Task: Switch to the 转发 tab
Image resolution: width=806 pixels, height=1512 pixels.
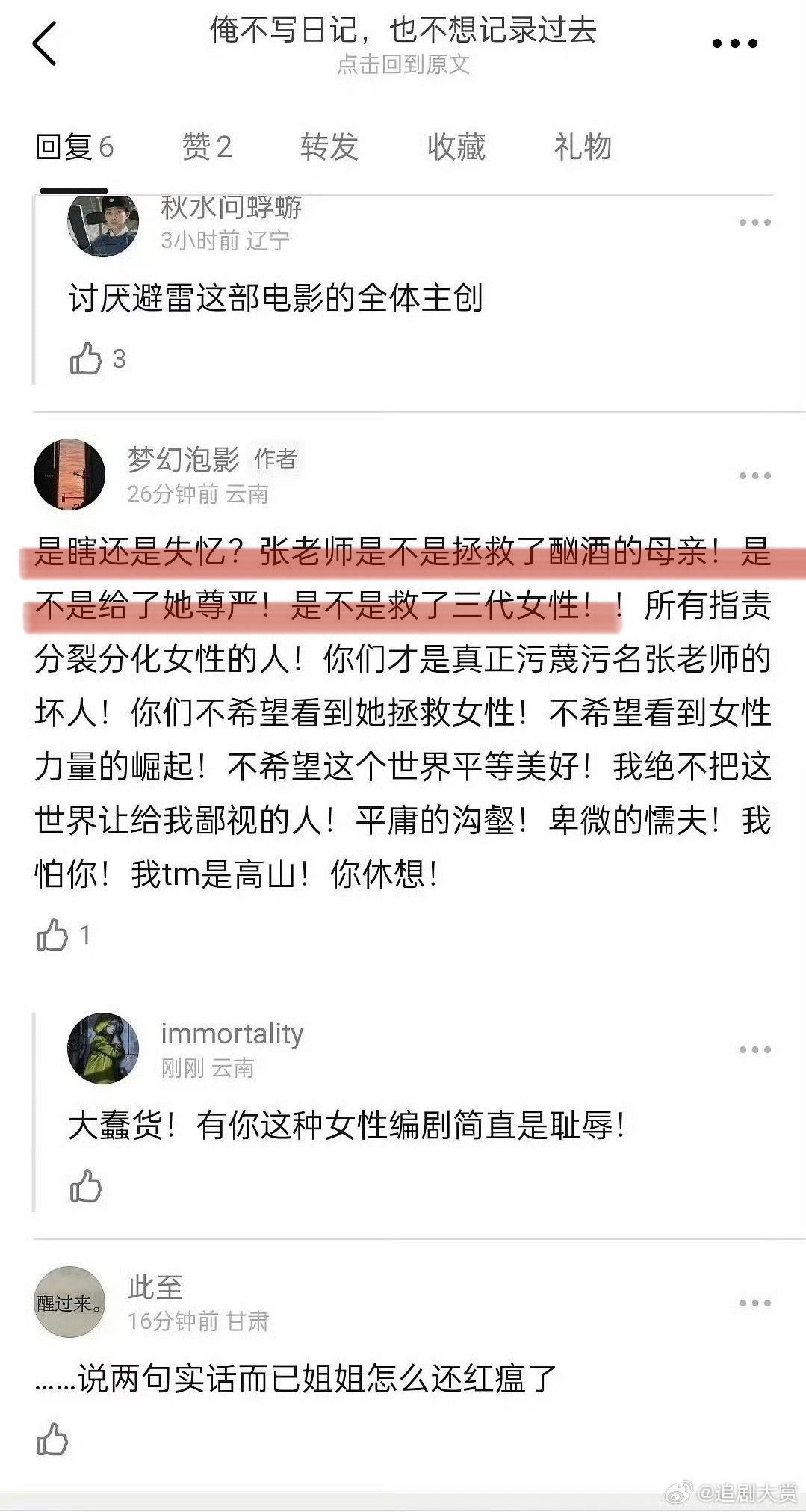Action: click(x=329, y=146)
